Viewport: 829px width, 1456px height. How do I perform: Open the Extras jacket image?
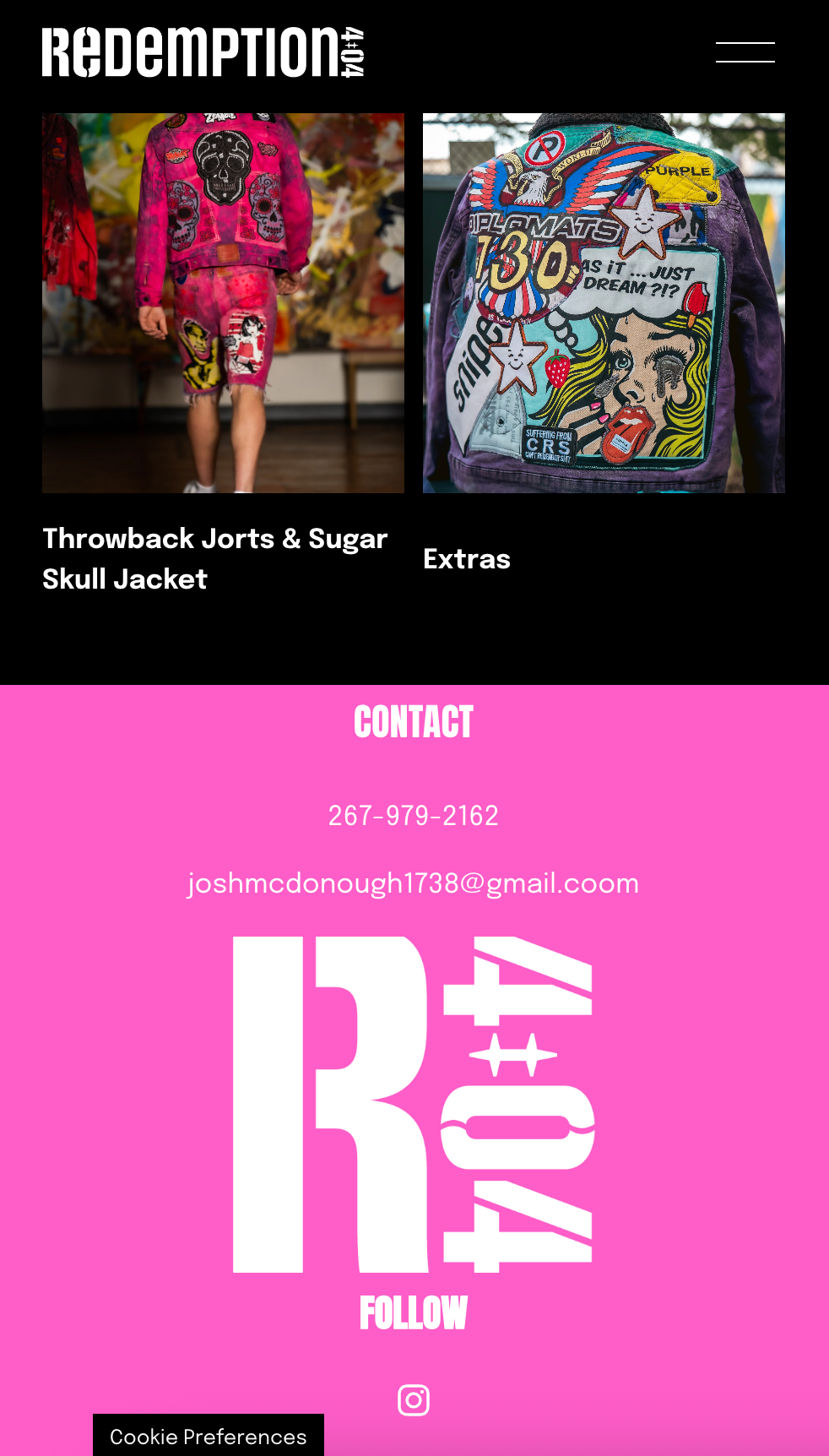coord(604,303)
